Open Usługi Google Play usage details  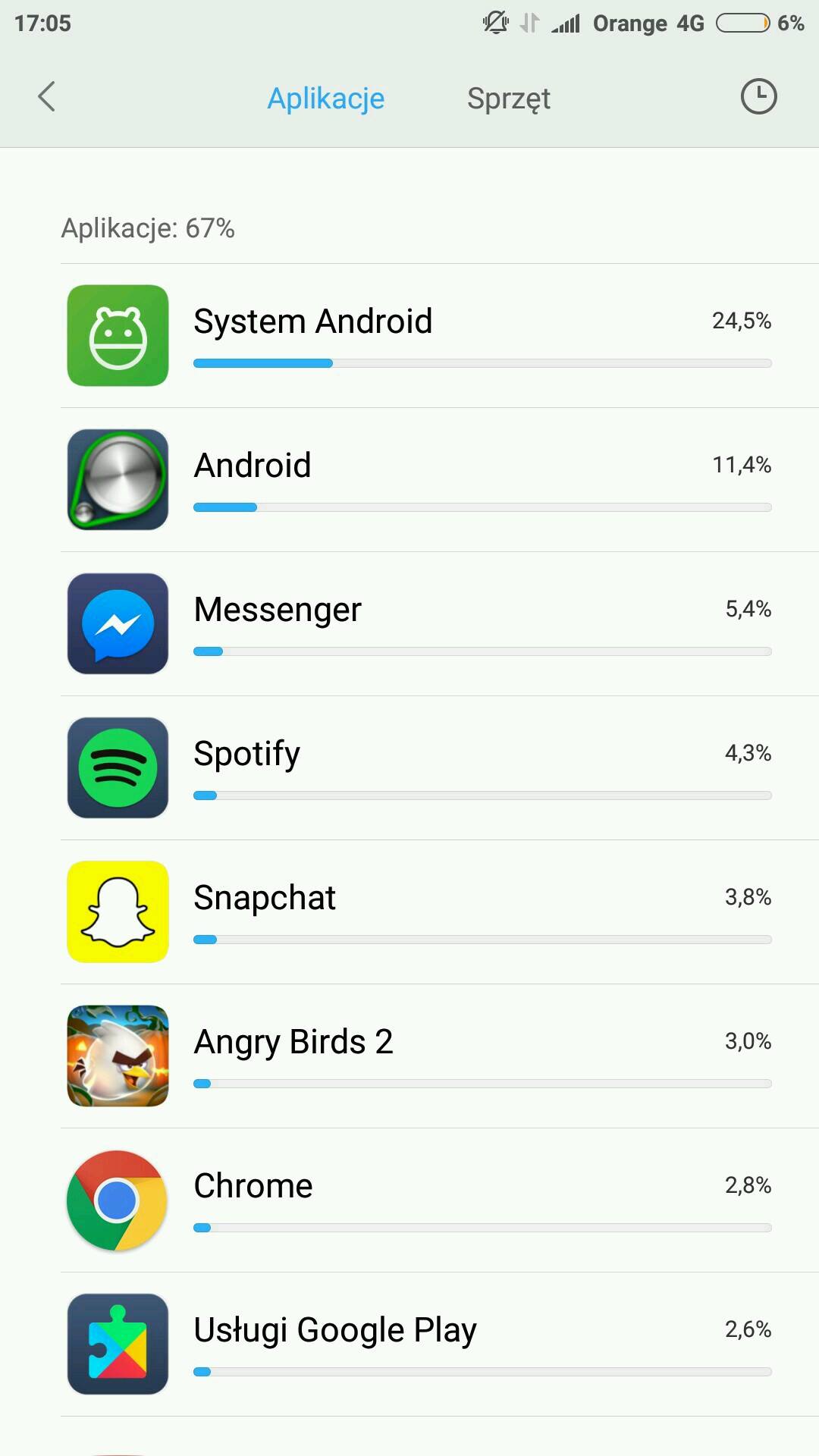pyautogui.click(x=440, y=1344)
